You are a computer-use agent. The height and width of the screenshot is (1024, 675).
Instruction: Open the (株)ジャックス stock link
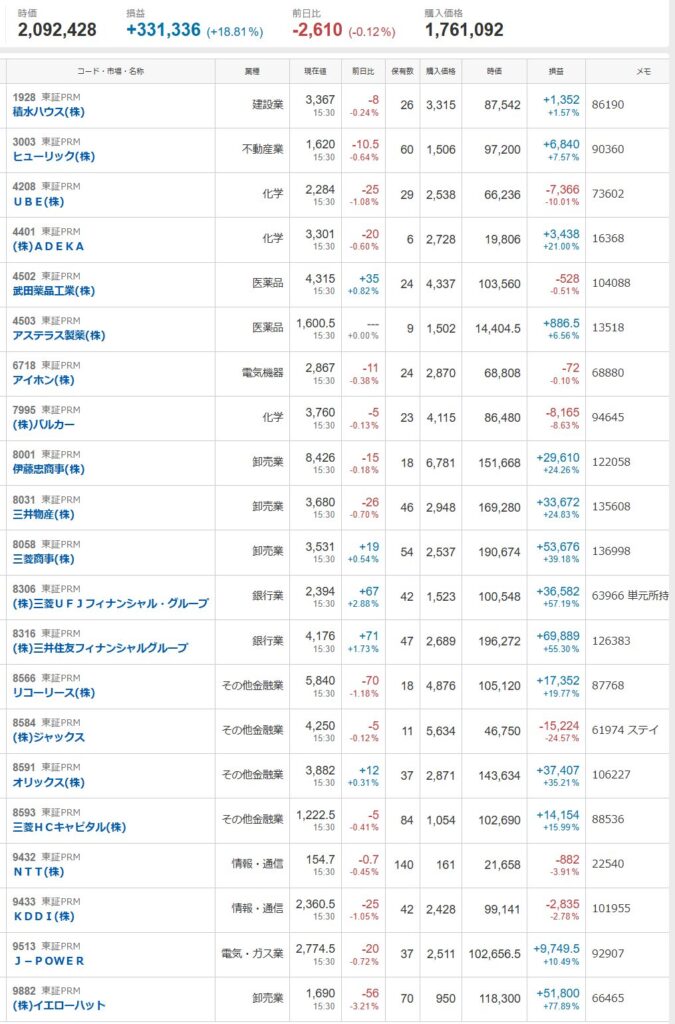click(49, 737)
